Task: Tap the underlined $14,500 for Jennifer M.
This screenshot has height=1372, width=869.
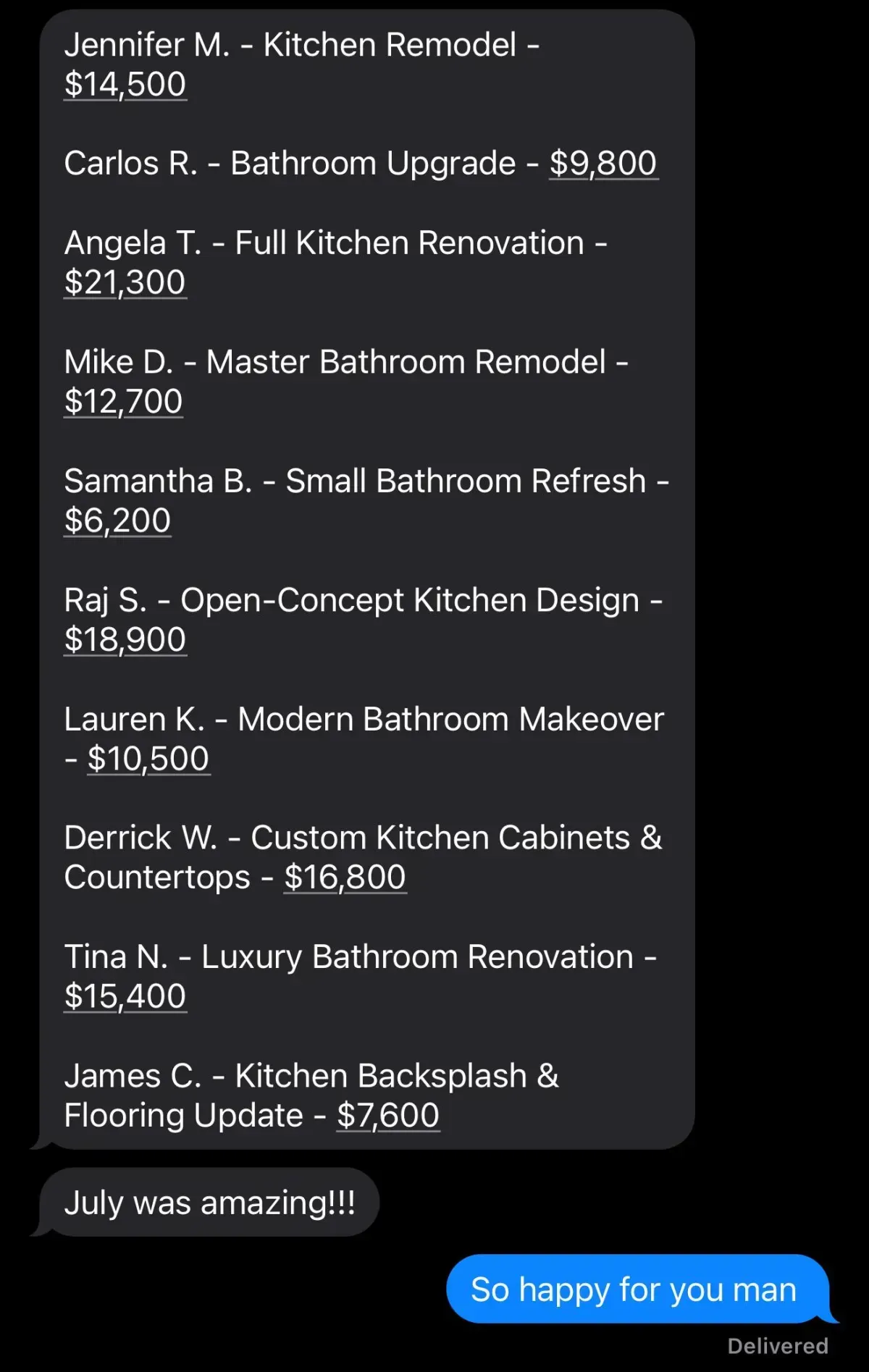Action: (125, 84)
